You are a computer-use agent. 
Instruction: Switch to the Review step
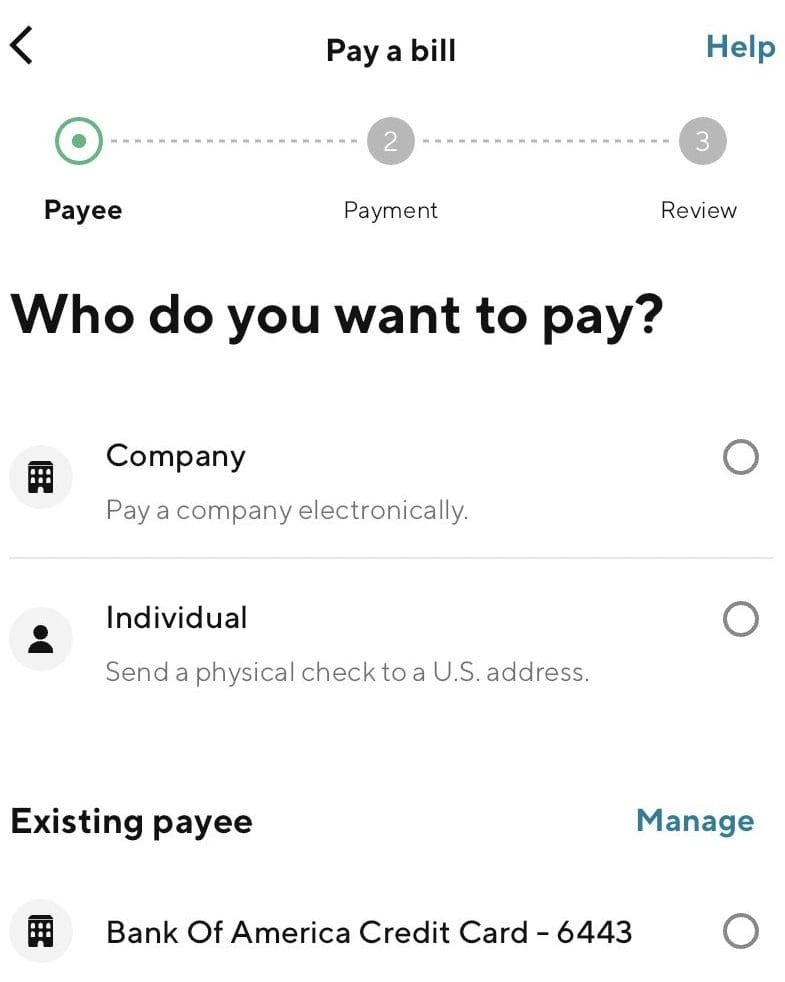(699, 210)
